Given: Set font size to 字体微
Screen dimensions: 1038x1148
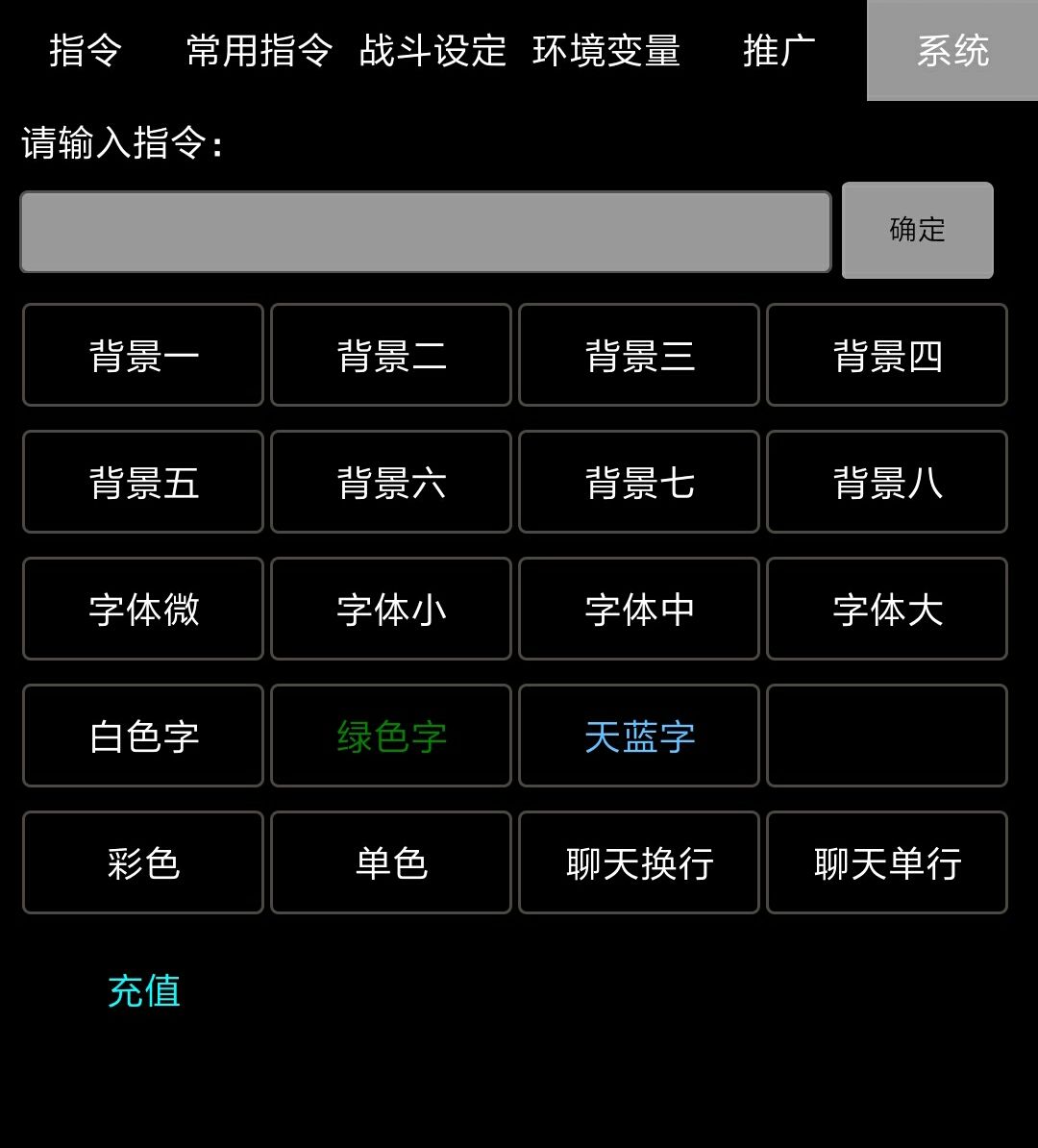Looking at the screenshot, I should (x=142, y=609).
